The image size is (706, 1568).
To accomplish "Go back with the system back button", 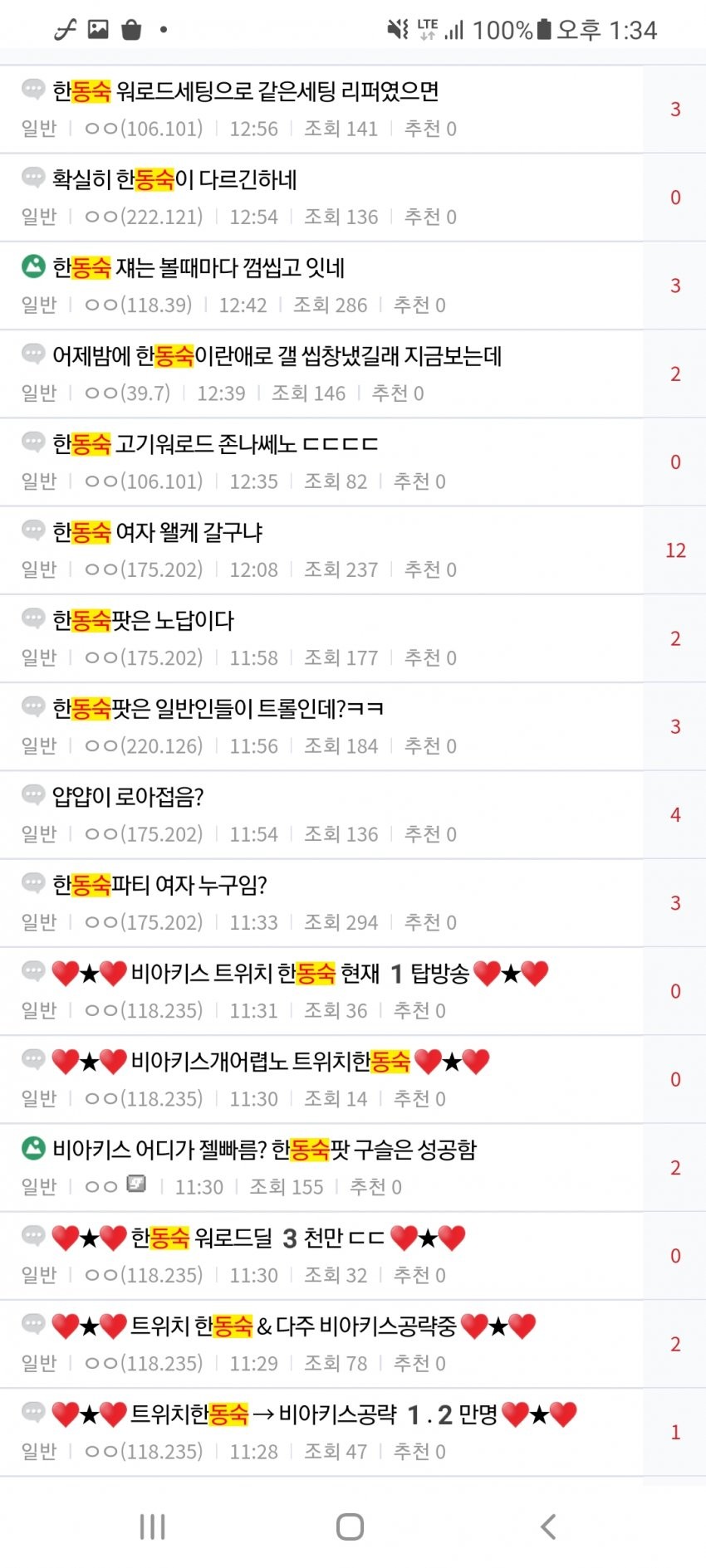I will click(547, 1526).
